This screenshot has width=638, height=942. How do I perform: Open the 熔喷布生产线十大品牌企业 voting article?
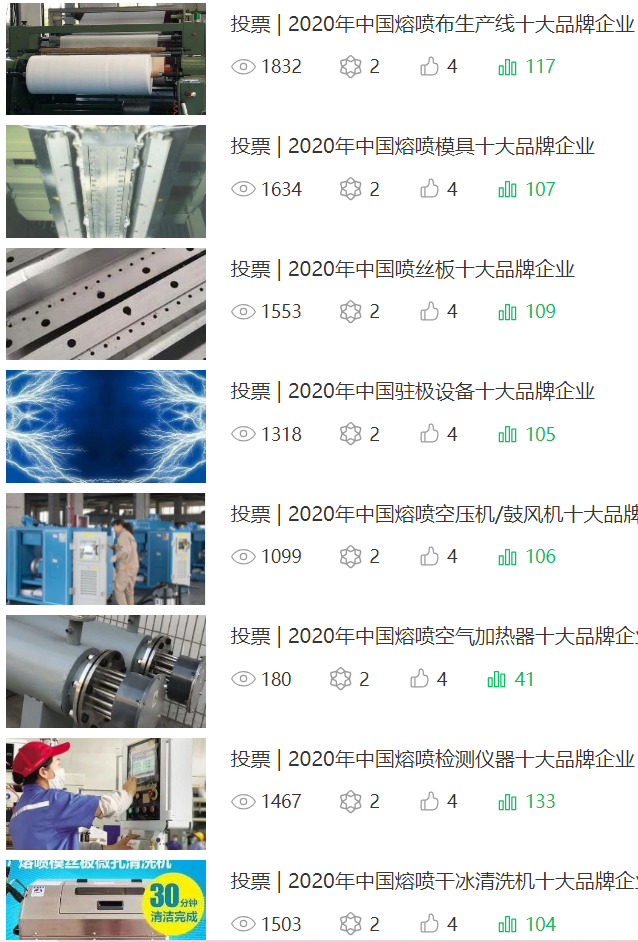click(432, 25)
